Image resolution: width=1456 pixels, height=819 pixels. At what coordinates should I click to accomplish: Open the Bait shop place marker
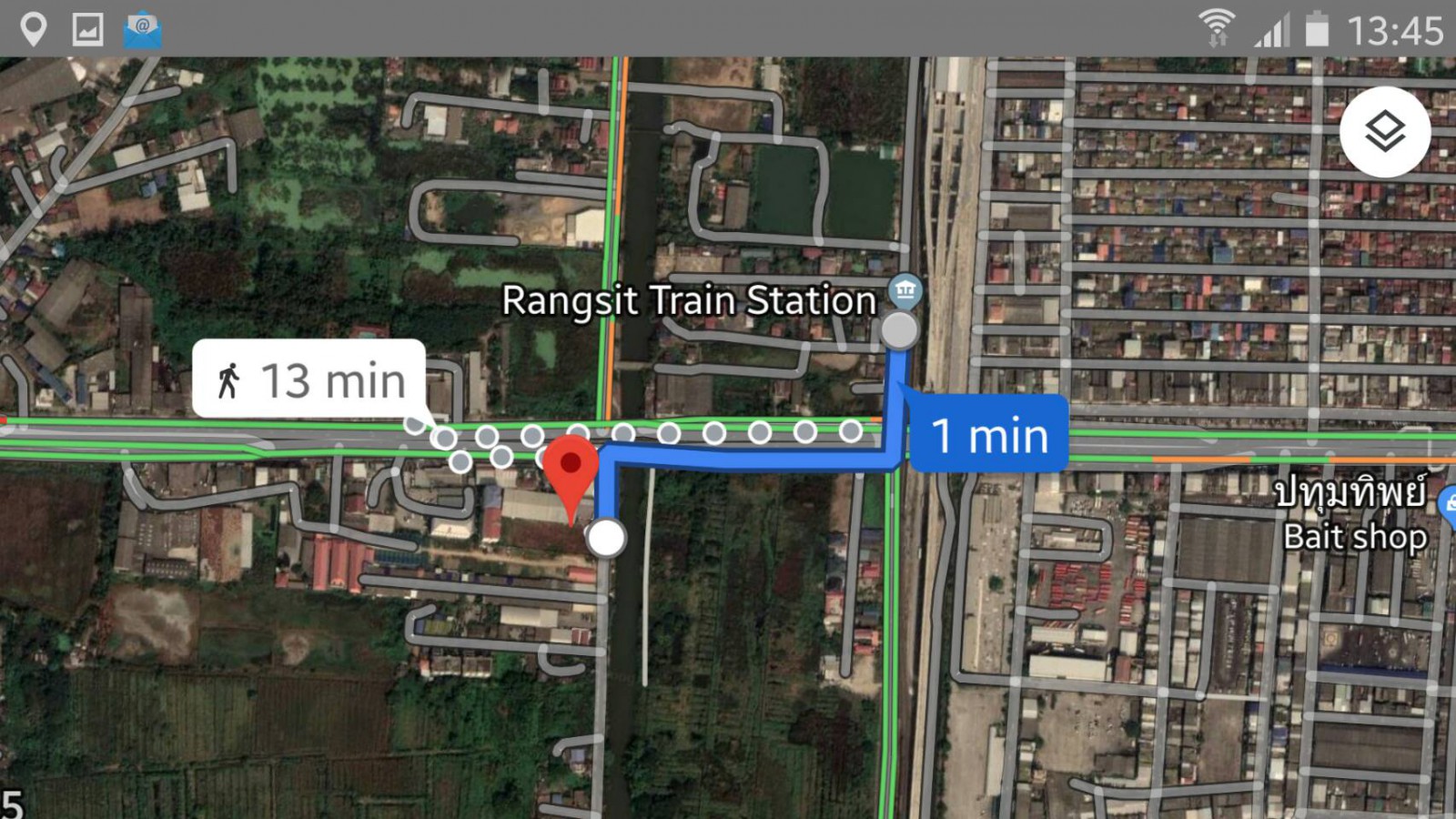click(1447, 503)
